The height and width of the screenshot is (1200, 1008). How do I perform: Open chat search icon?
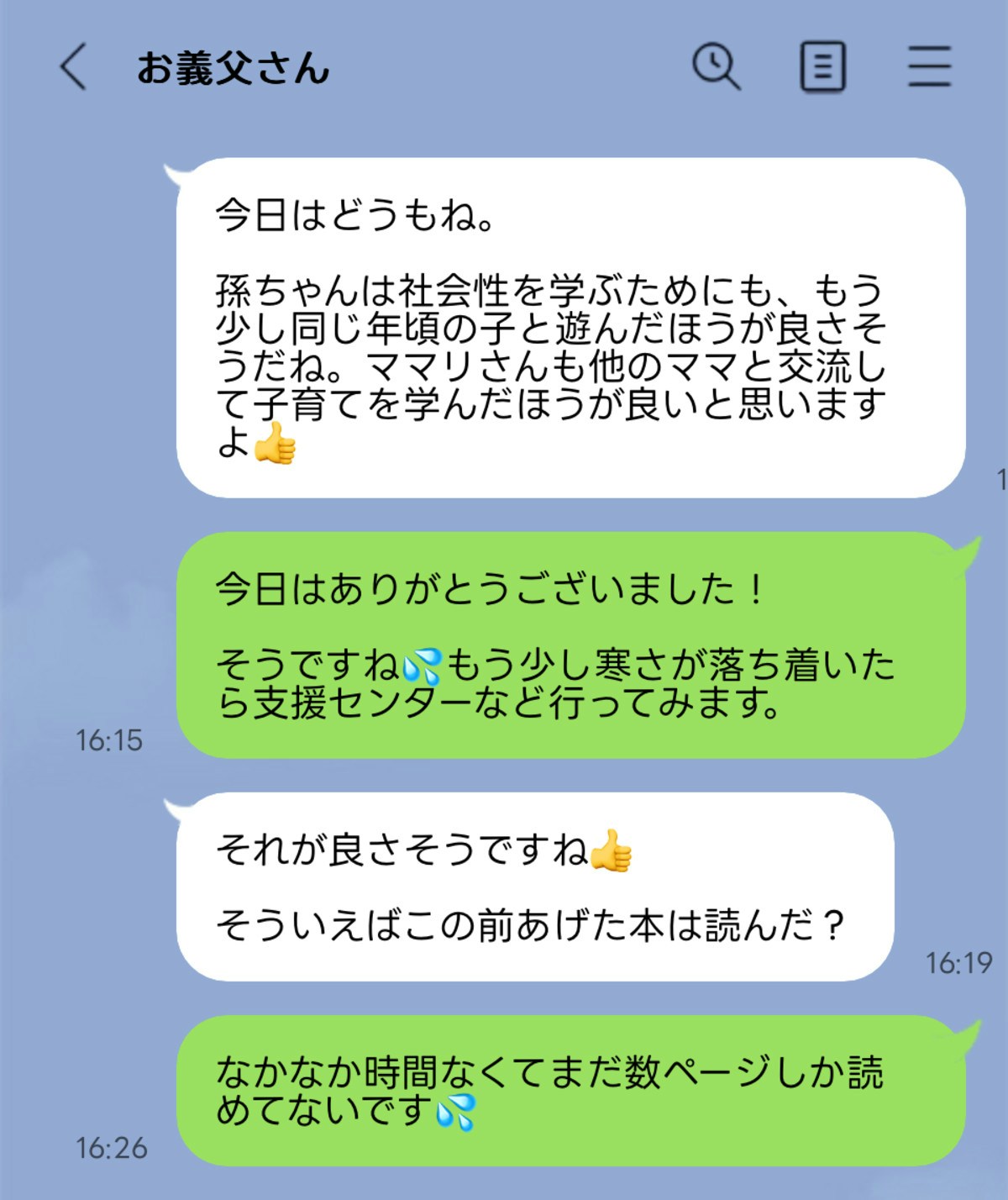(x=716, y=66)
